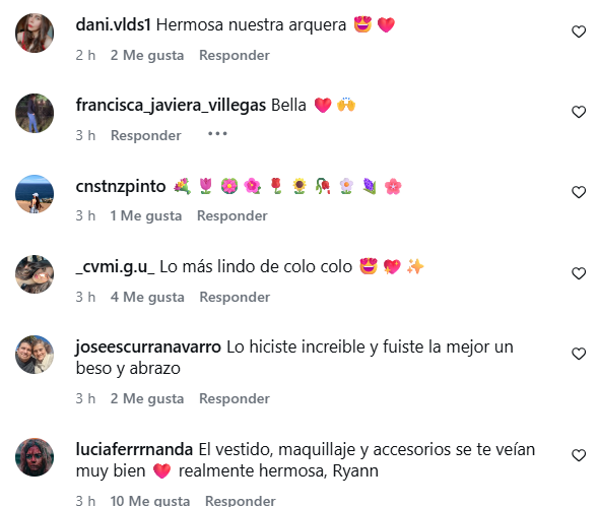Open the cnstnzpinto username link
This screenshot has height=507, width=600.
point(120,186)
